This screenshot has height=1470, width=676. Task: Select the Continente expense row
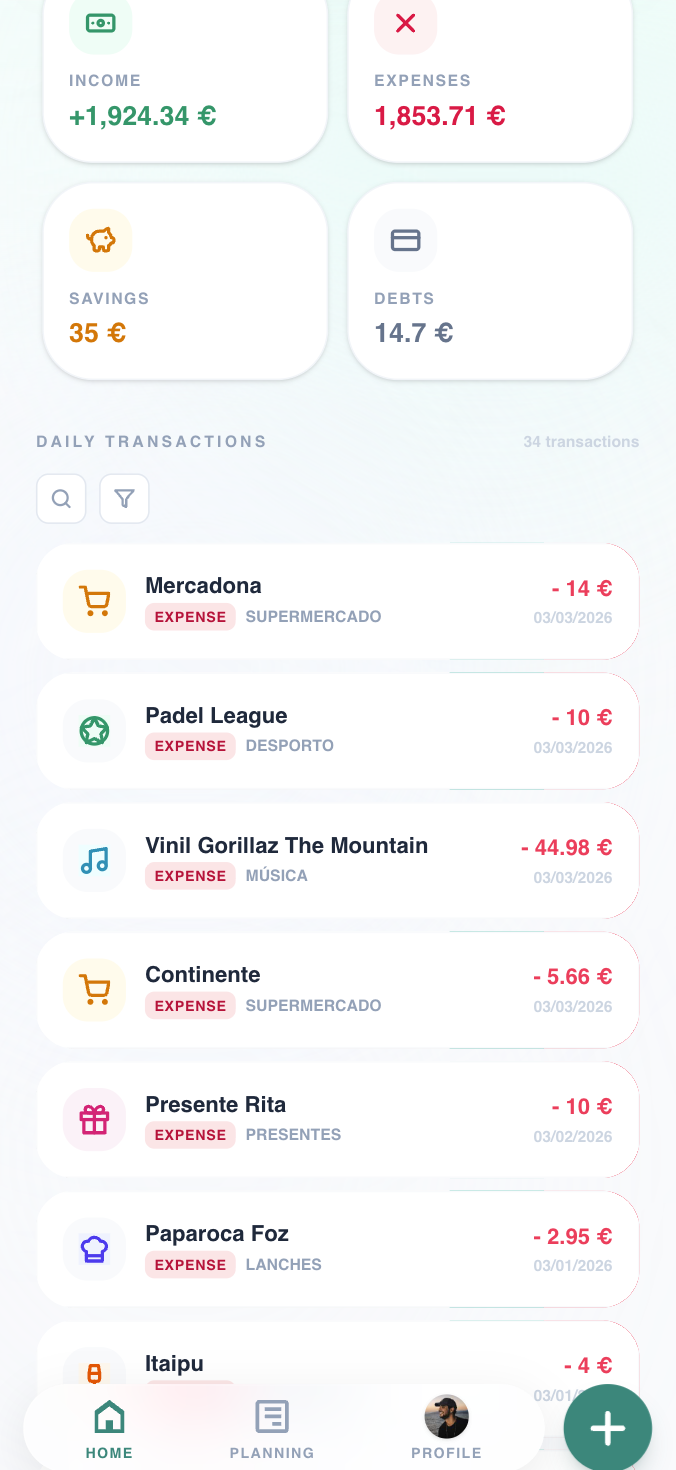[337, 989]
